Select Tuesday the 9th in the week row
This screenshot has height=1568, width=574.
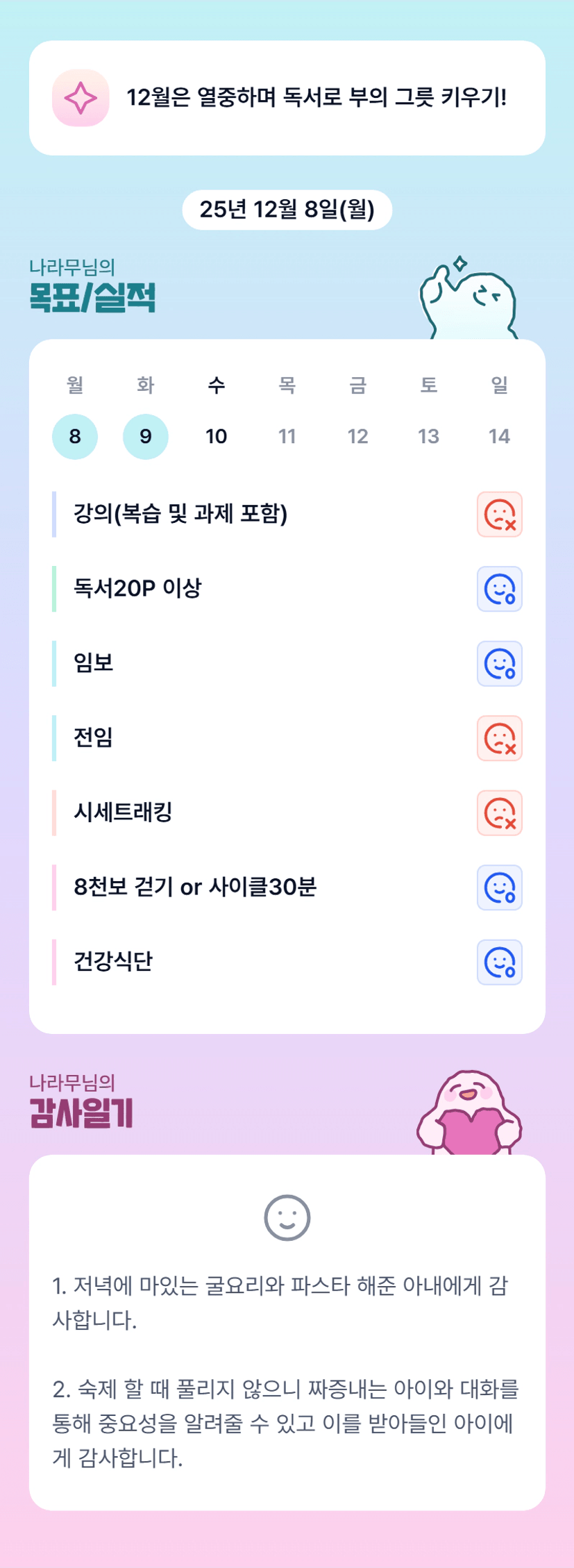[146, 436]
